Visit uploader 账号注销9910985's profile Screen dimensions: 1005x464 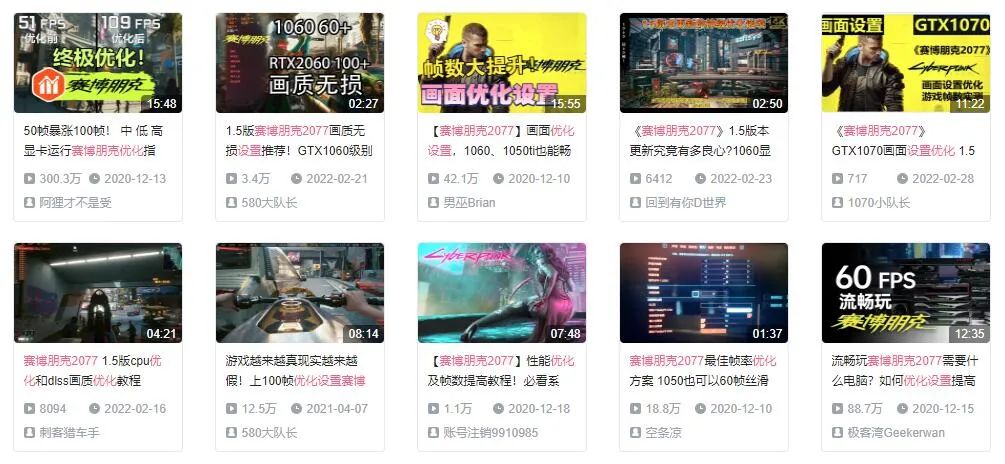[490, 432]
